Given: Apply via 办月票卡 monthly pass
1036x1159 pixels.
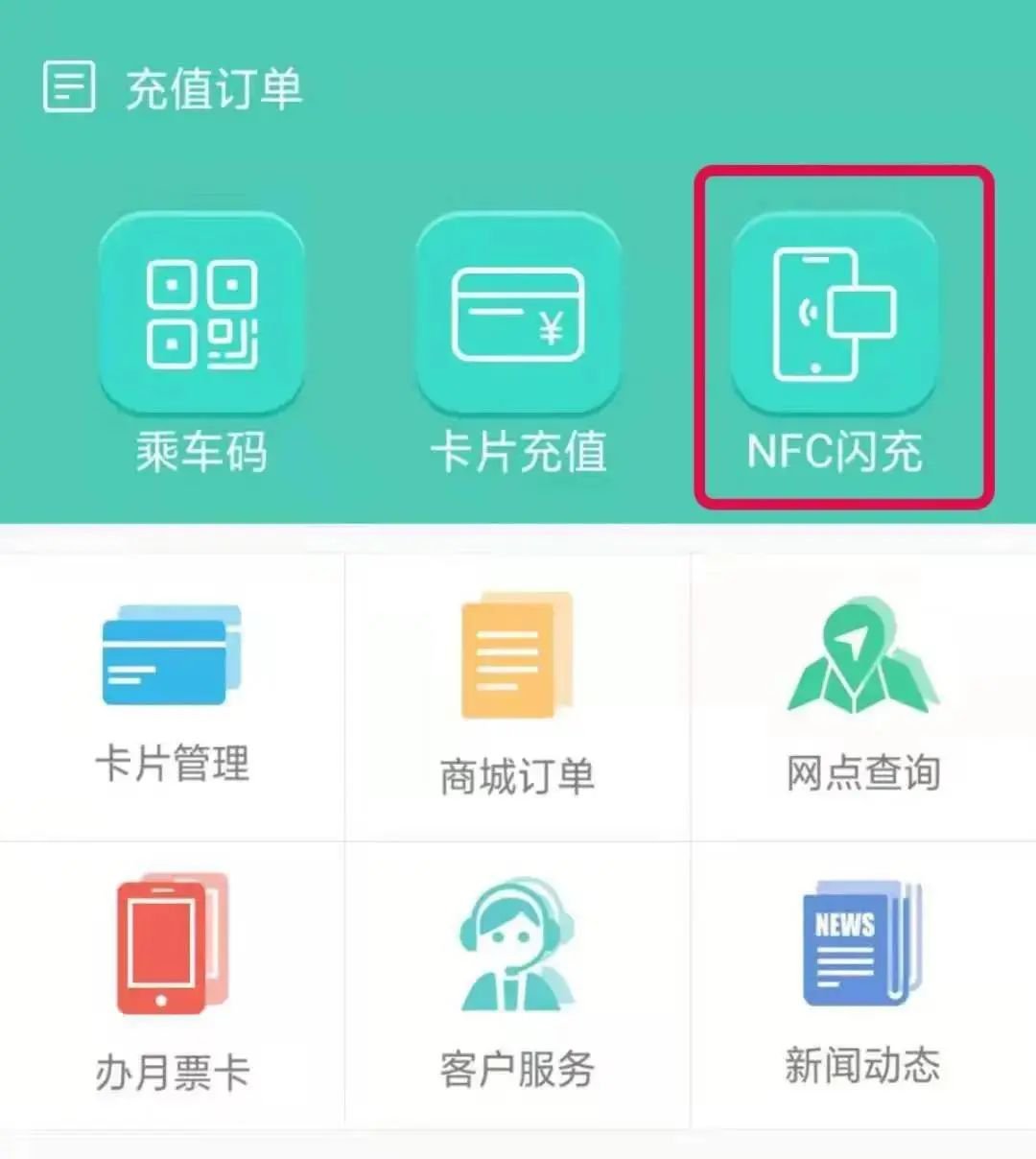Looking at the screenshot, I should [173, 983].
